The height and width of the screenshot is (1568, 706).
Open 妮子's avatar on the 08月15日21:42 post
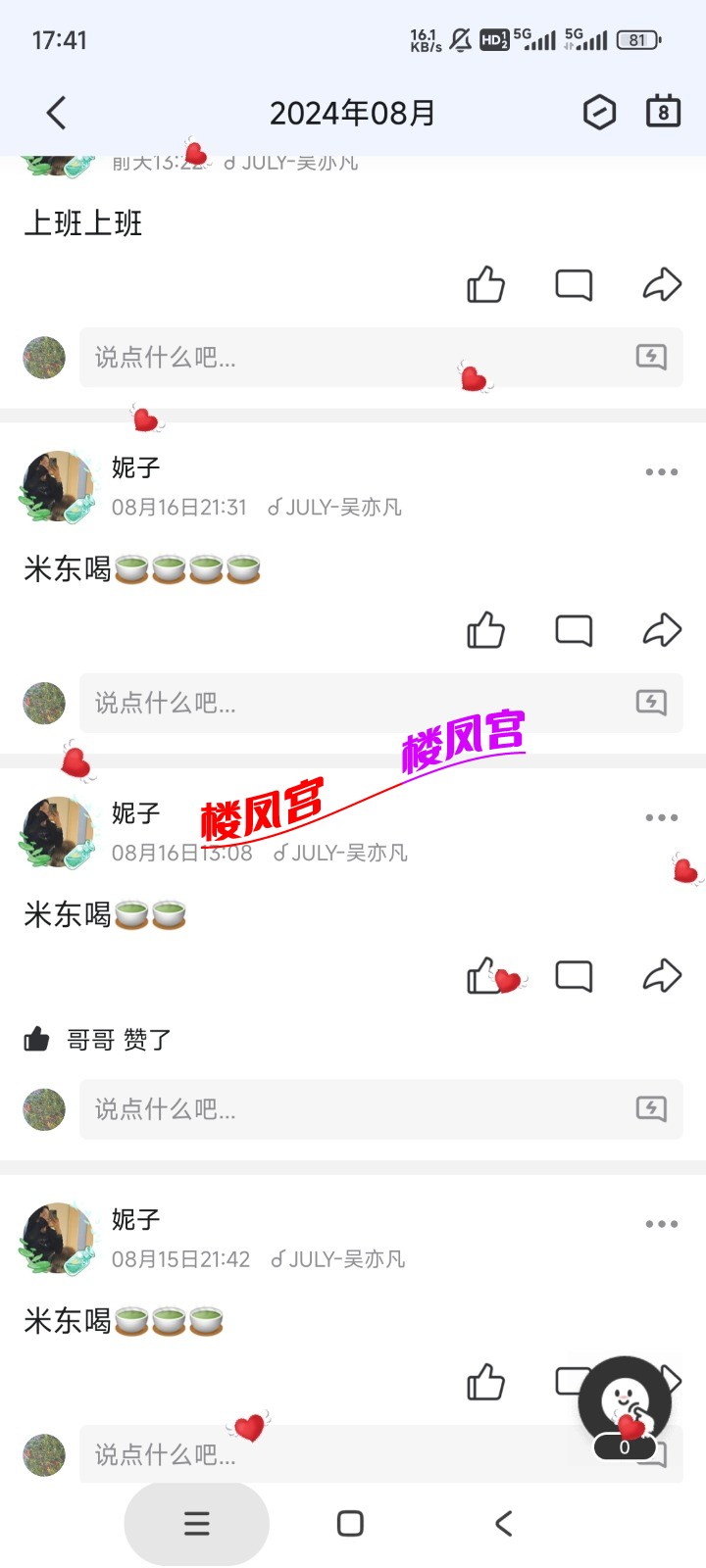(57, 1238)
